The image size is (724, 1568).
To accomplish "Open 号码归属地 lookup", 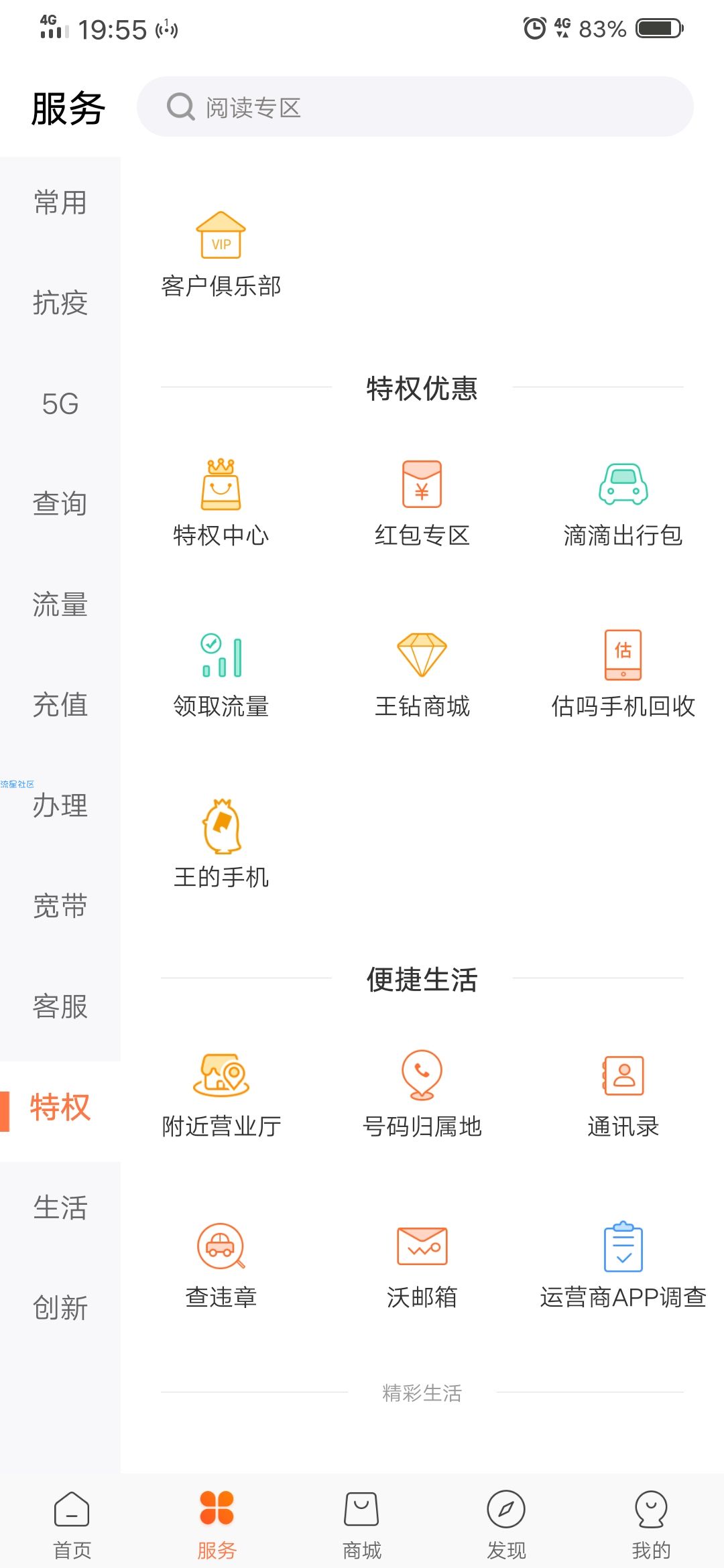I will [x=422, y=1094].
